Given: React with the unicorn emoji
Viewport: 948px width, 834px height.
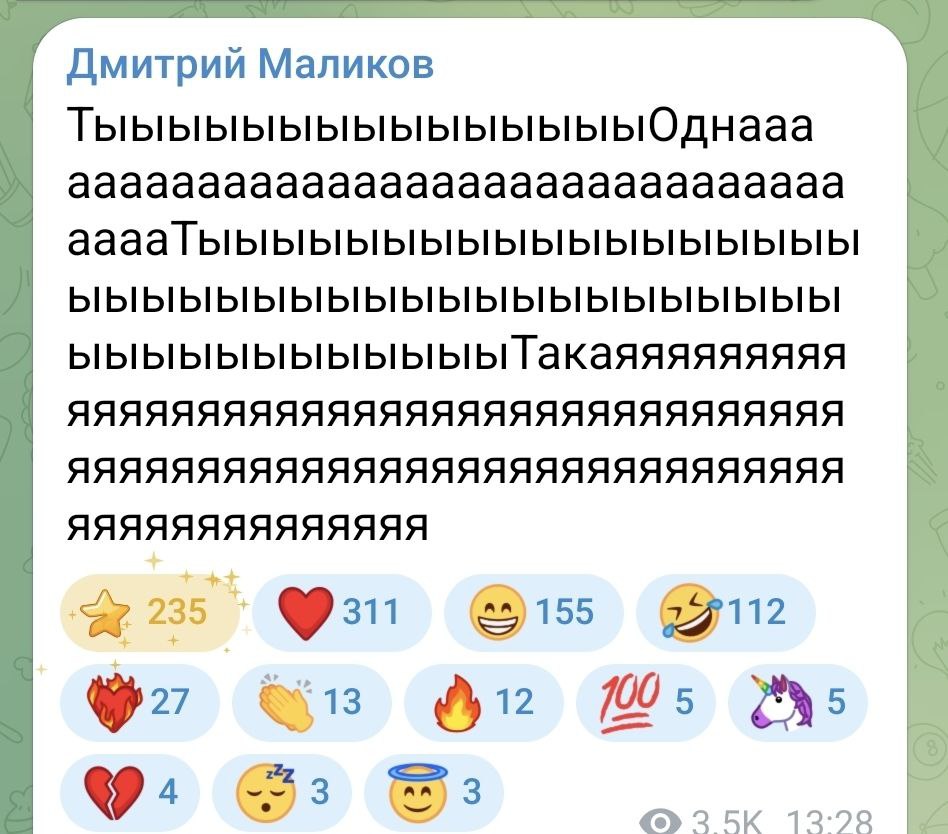Looking at the screenshot, I should coord(796,702).
